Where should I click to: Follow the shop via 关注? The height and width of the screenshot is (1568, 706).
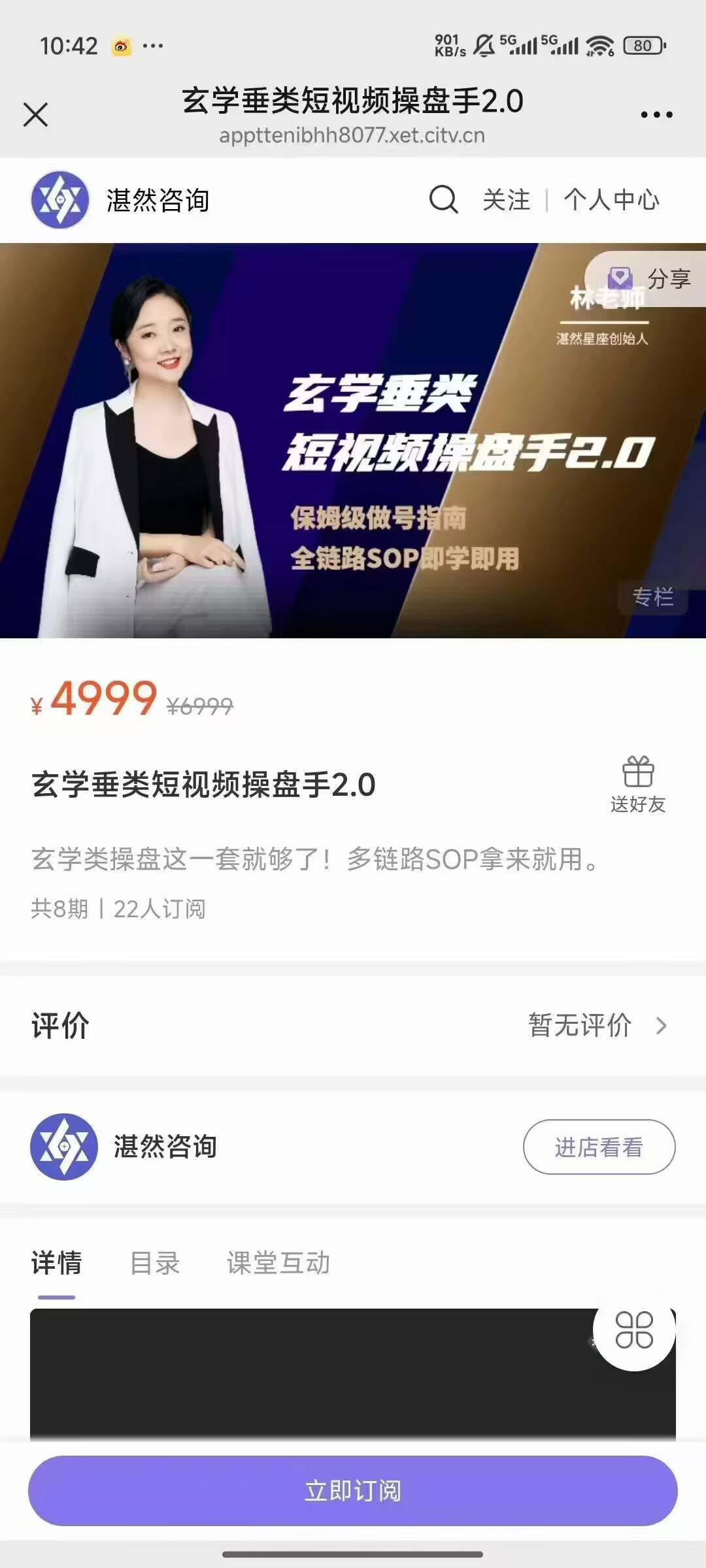click(x=506, y=200)
